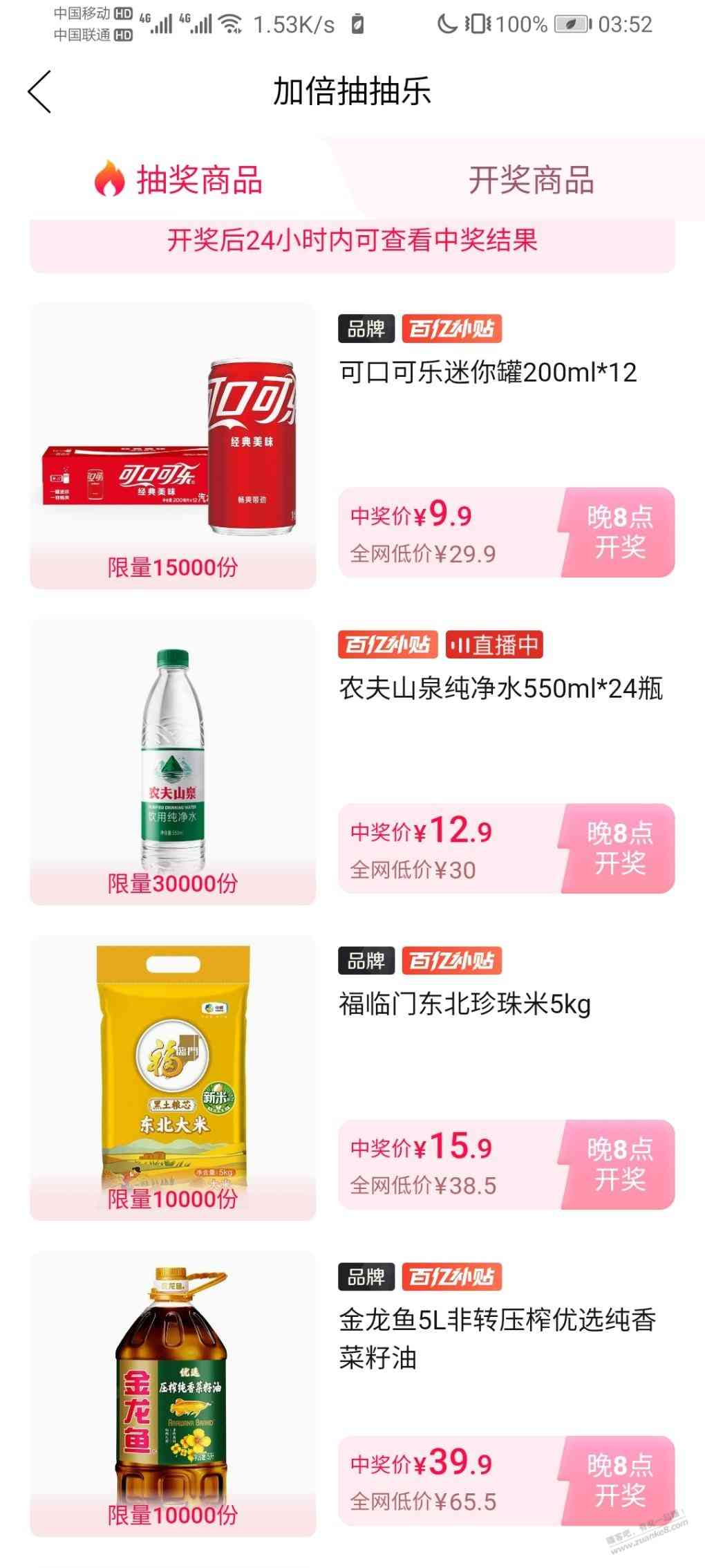Open the 农夫山泉纯净水 product image
Image resolution: width=705 pixels, height=1568 pixels.
tap(173, 761)
